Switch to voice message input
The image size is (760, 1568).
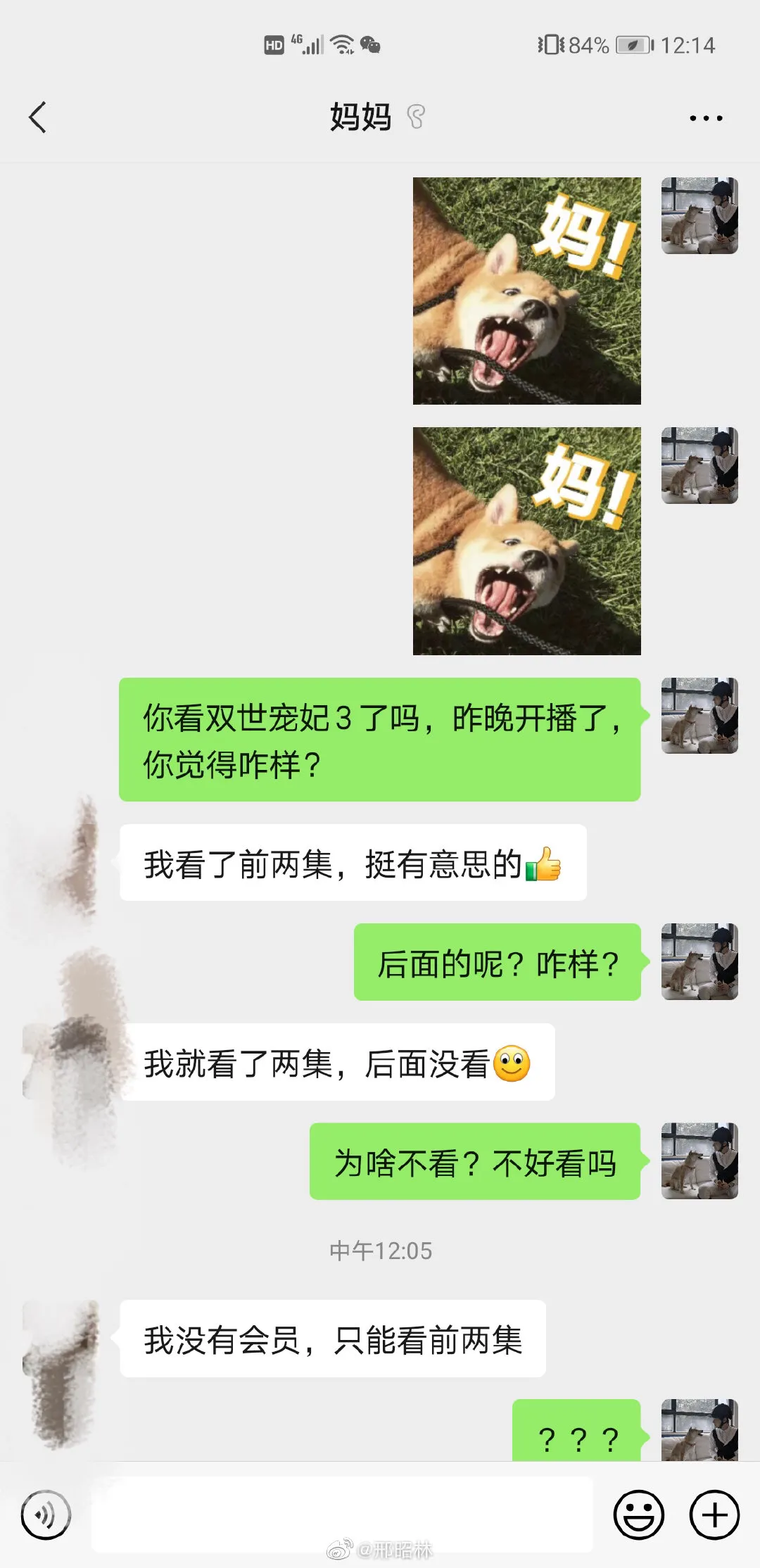(46, 1515)
